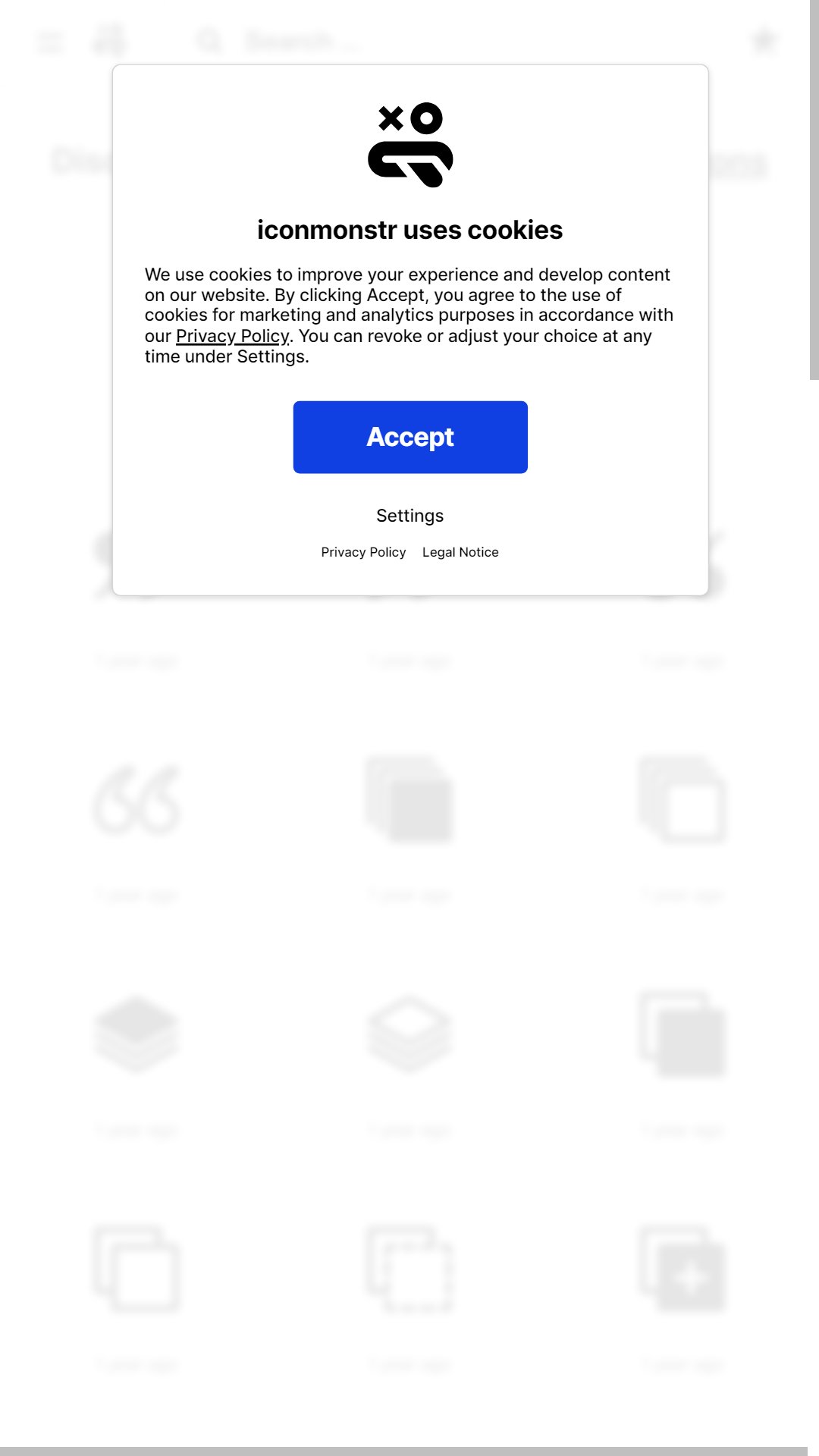819x1456 pixels.
Task: Open the Privacy Policy footer link
Action: [363, 552]
